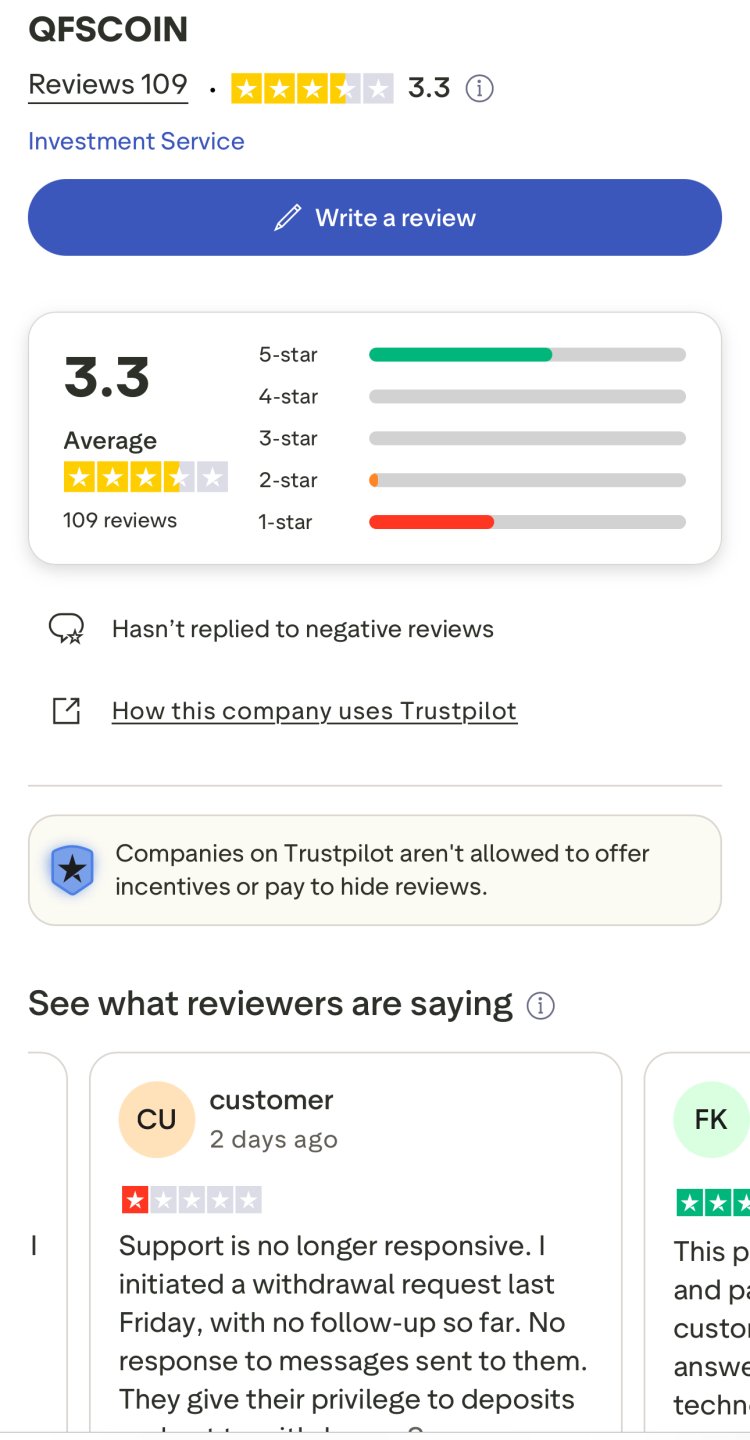The height and width of the screenshot is (1440, 750).
Task: Open the Investment Service category link
Action: 136,141
